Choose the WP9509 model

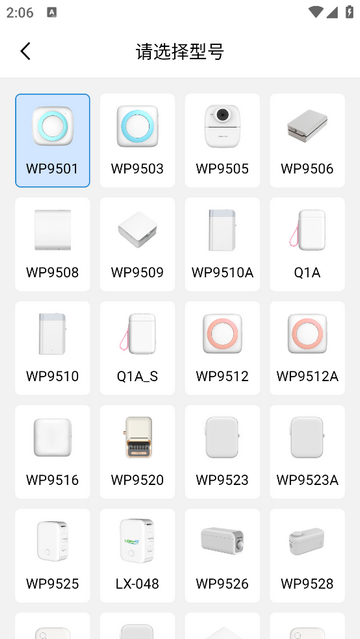point(137,244)
